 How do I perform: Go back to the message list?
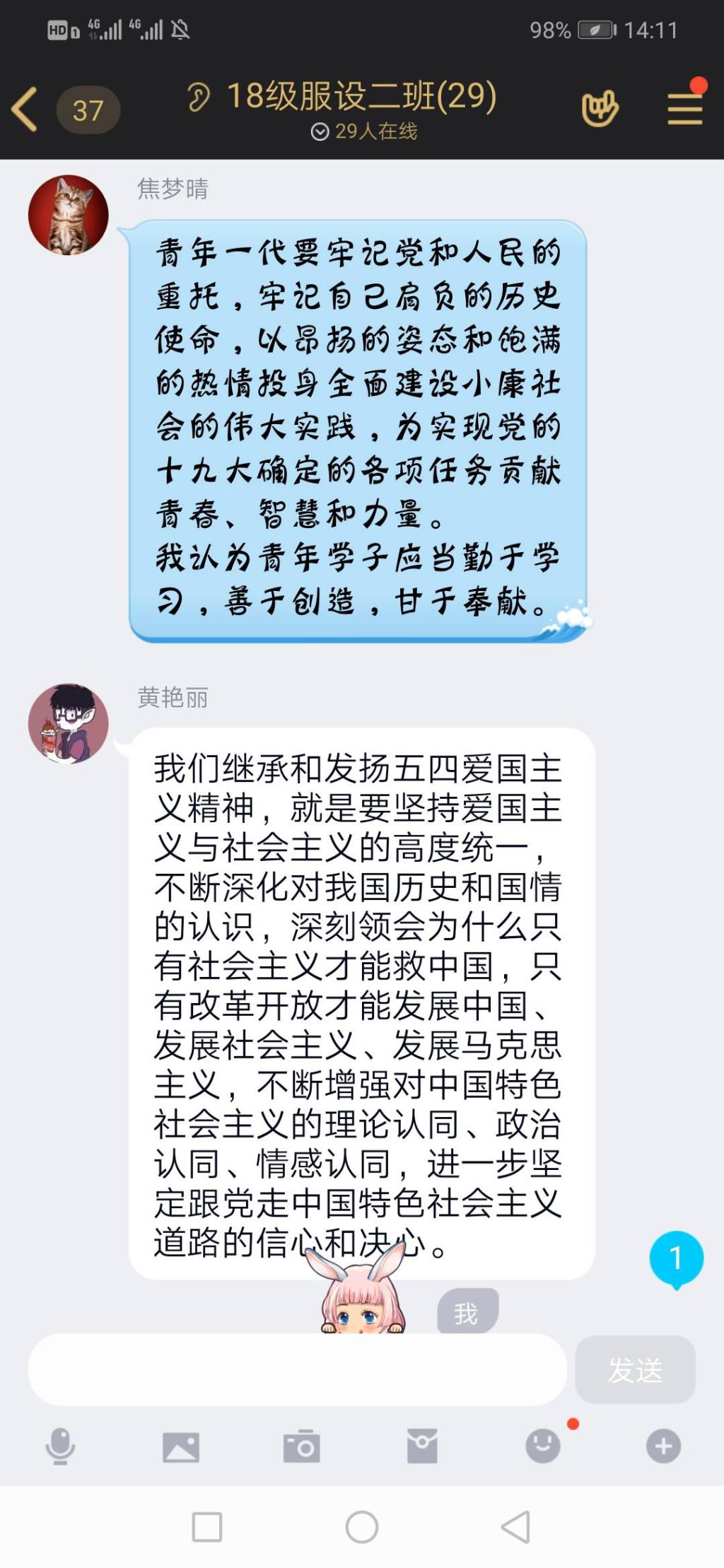[25, 110]
